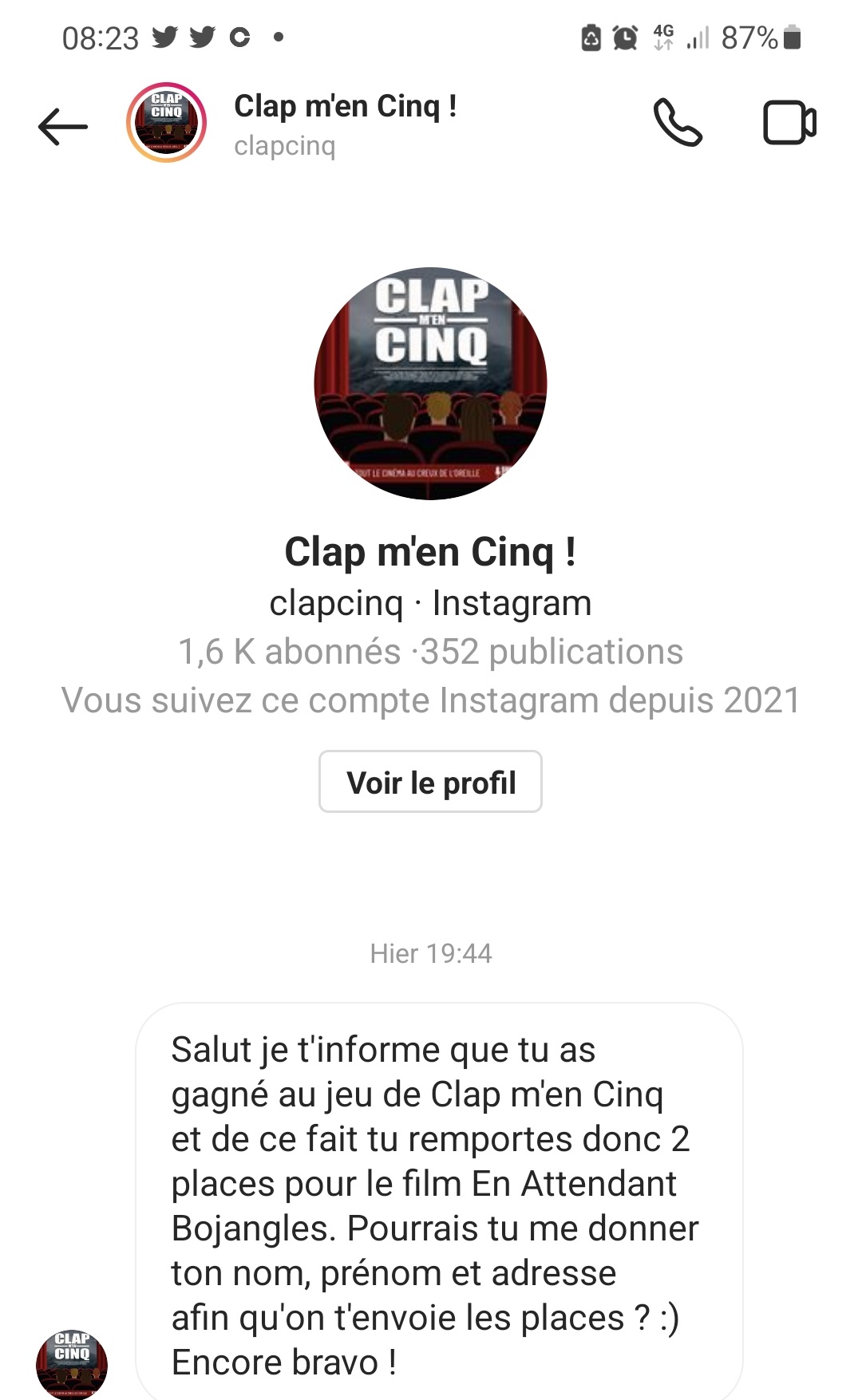The image size is (858, 1400).
Task: Tap the Voir le profil button
Action: click(430, 782)
